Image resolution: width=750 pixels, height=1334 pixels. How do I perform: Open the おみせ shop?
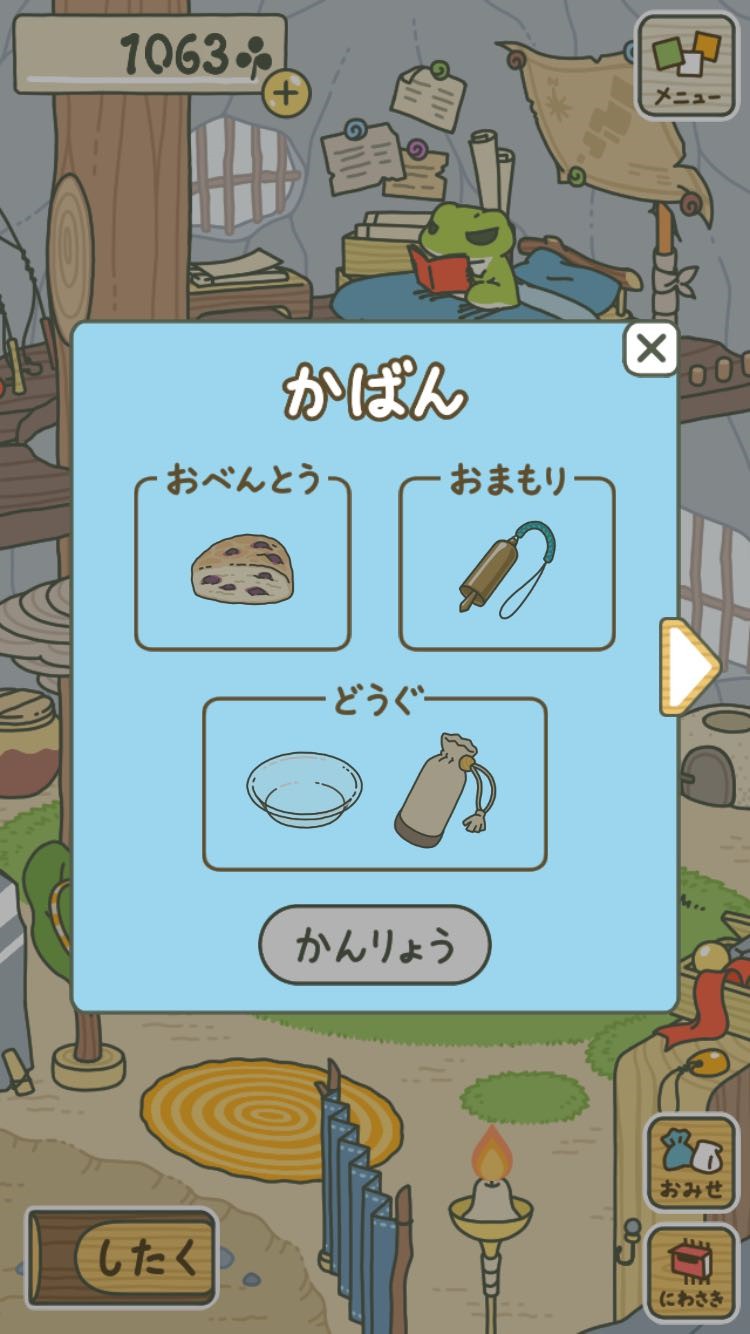pyautogui.click(x=690, y=1161)
